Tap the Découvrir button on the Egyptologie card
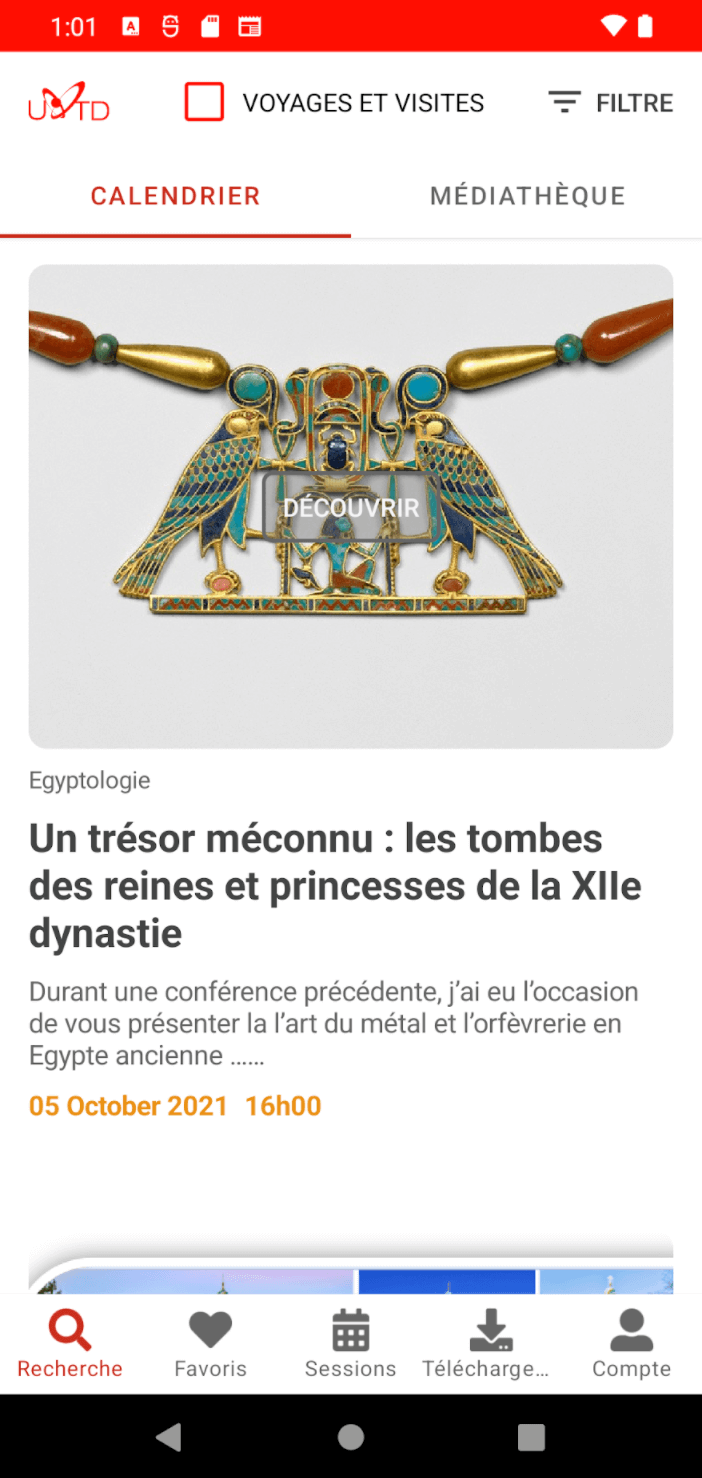This screenshot has width=702, height=1478. 351,507
